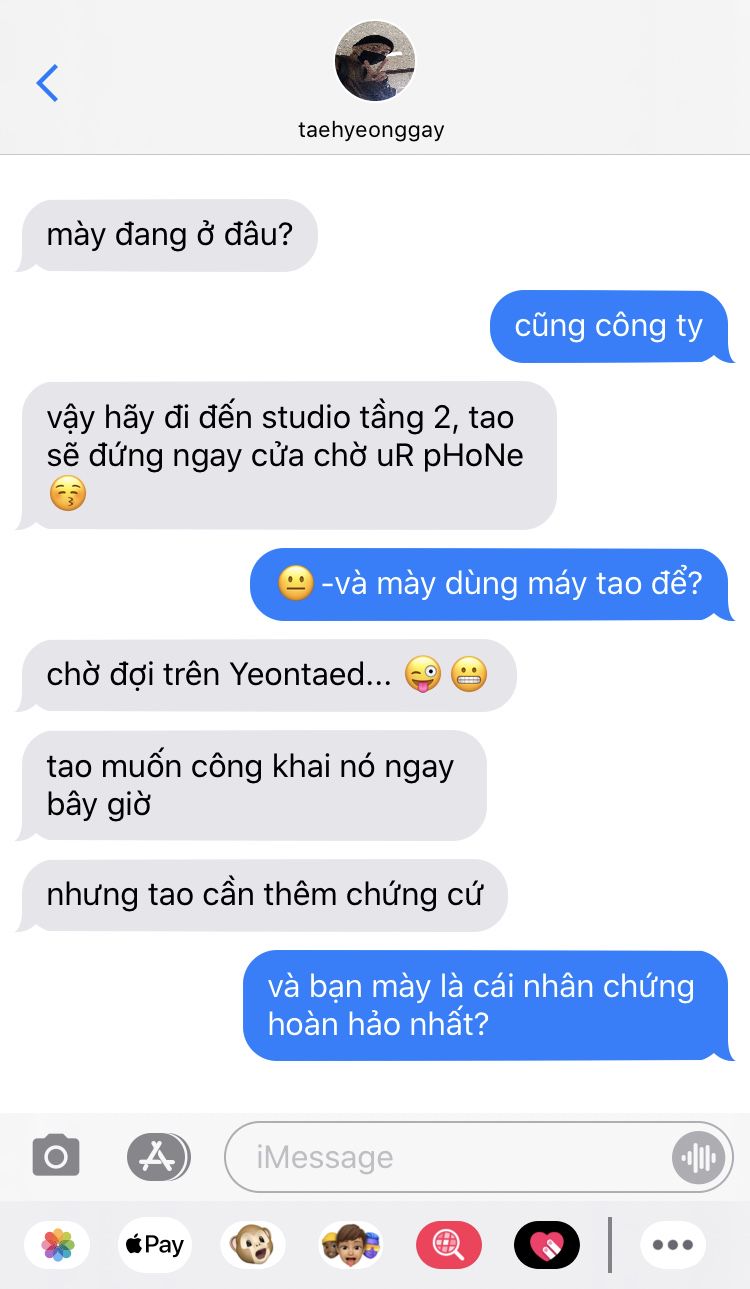The width and height of the screenshot is (750, 1289).
Task: Open the camera to attach a photo
Action: [56, 1157]
